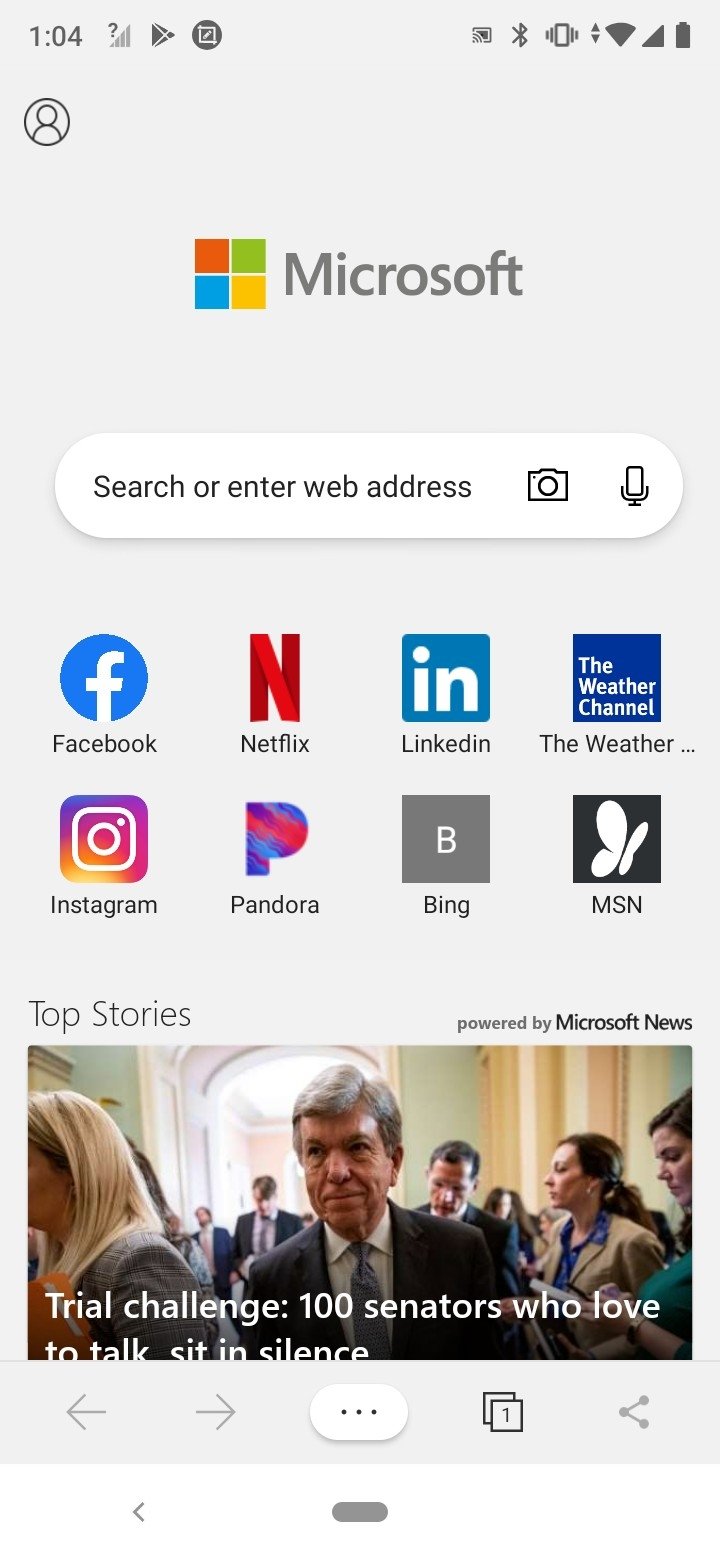Screen dimensions: 720x1560
Task: Tap the system back button
Action: click(x=139, y=1512)
